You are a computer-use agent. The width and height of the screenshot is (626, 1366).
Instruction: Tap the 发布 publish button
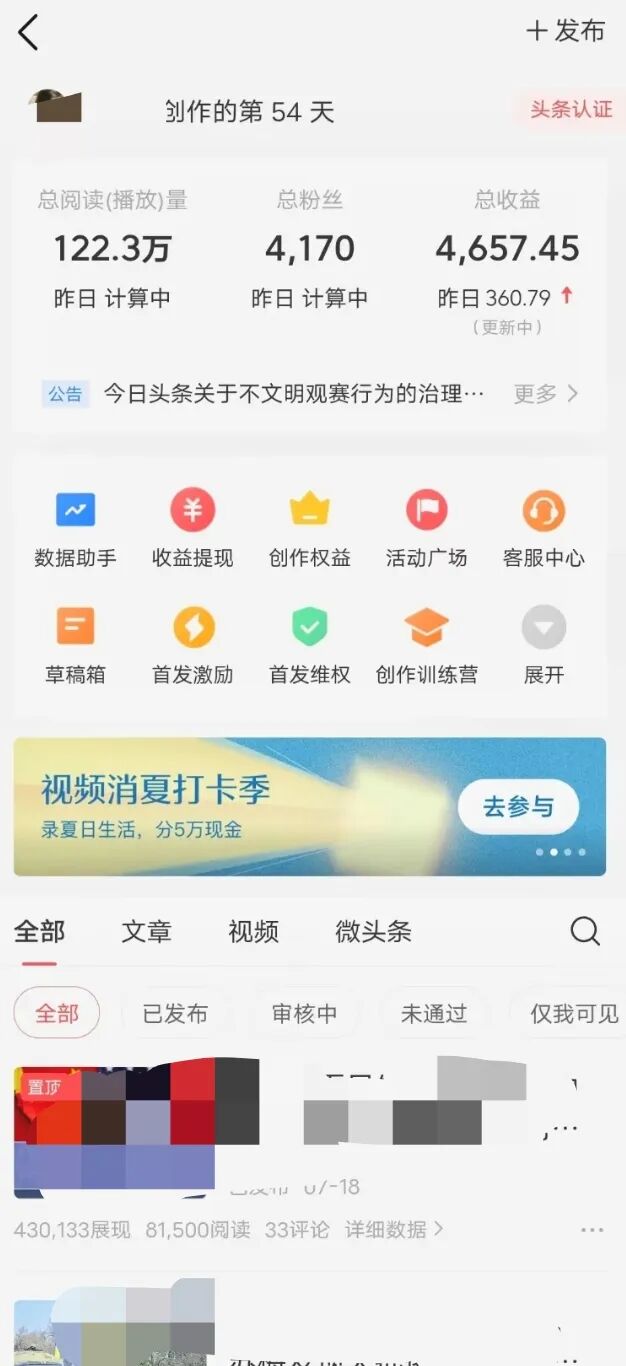(x=566, y=32)
